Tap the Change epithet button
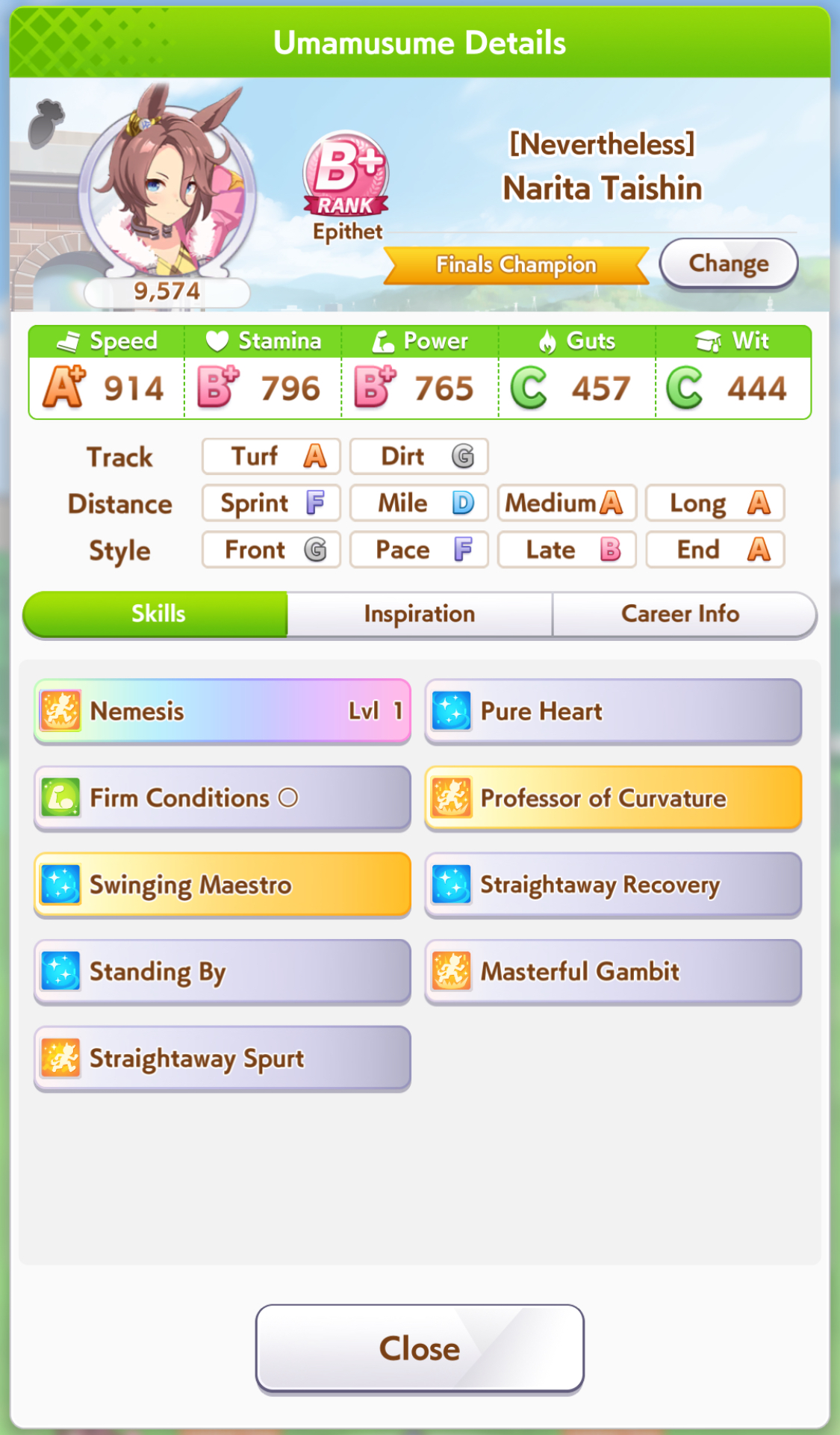 tap(729, 264)
